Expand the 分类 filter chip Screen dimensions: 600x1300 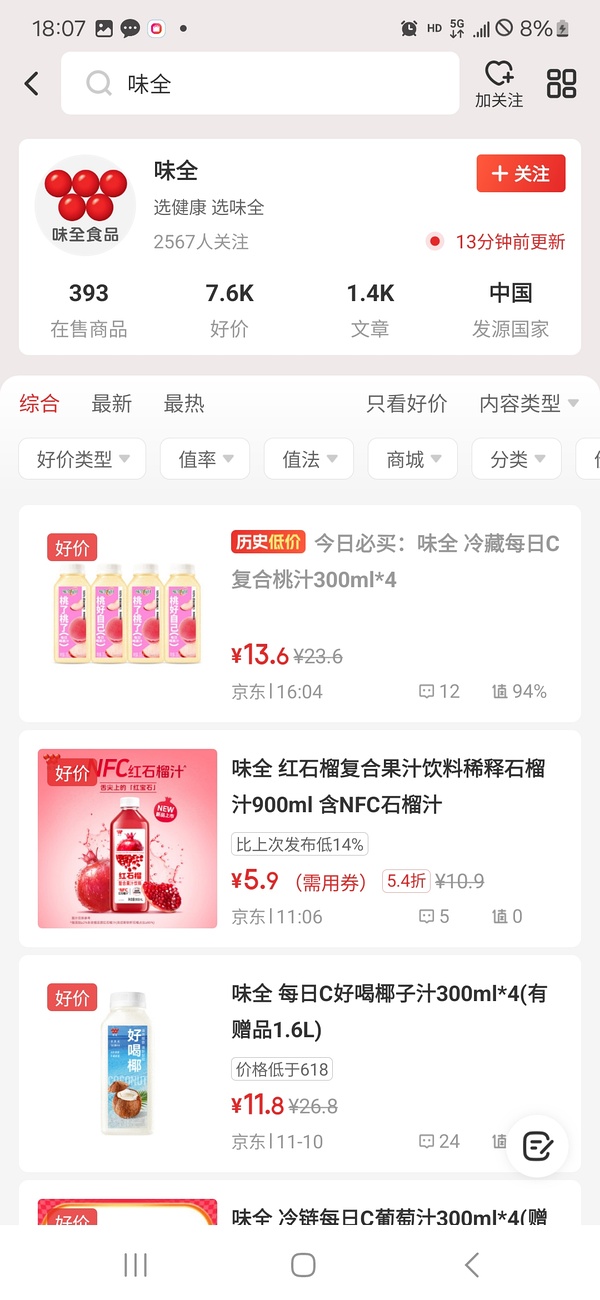[517, 460]
